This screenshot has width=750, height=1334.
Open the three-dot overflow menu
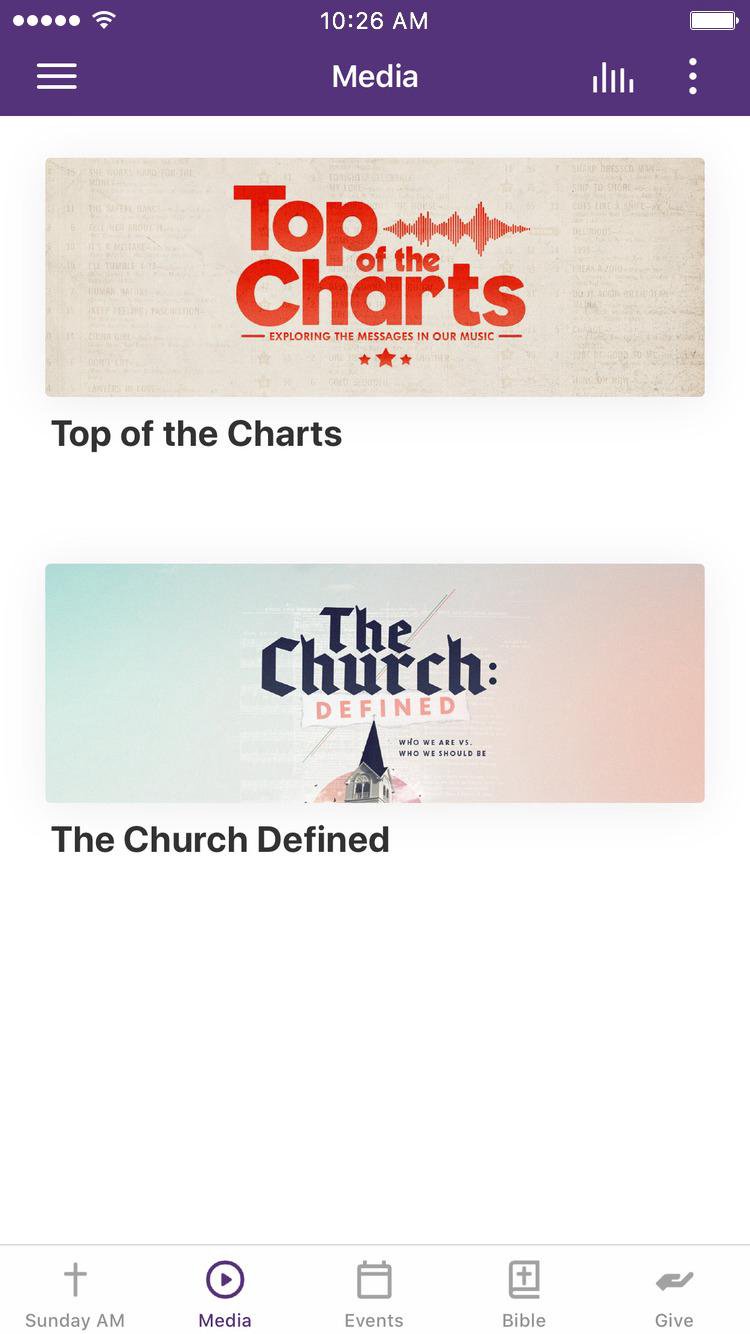[x=692, y=77]
